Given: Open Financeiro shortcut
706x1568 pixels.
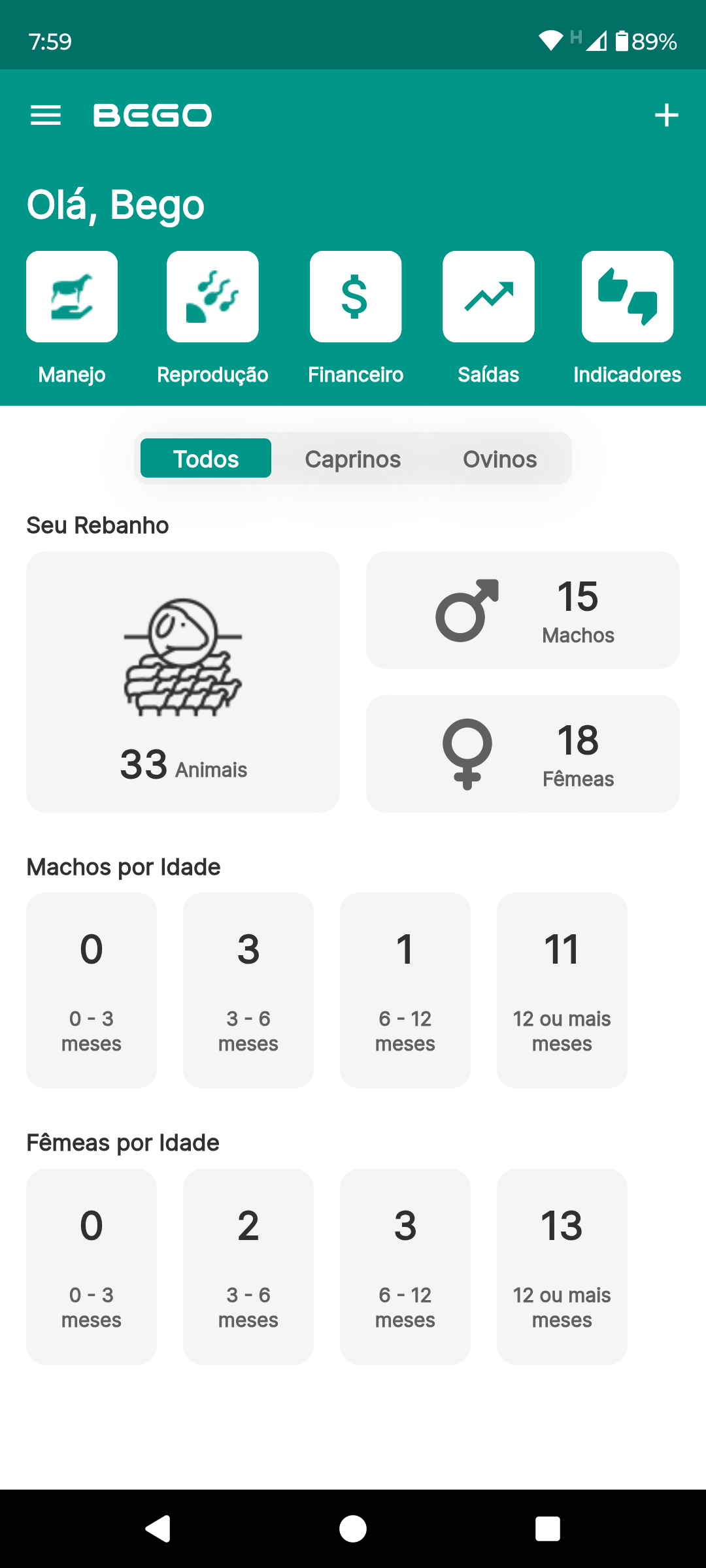Looking at the screenshot, I should point(356,297).
